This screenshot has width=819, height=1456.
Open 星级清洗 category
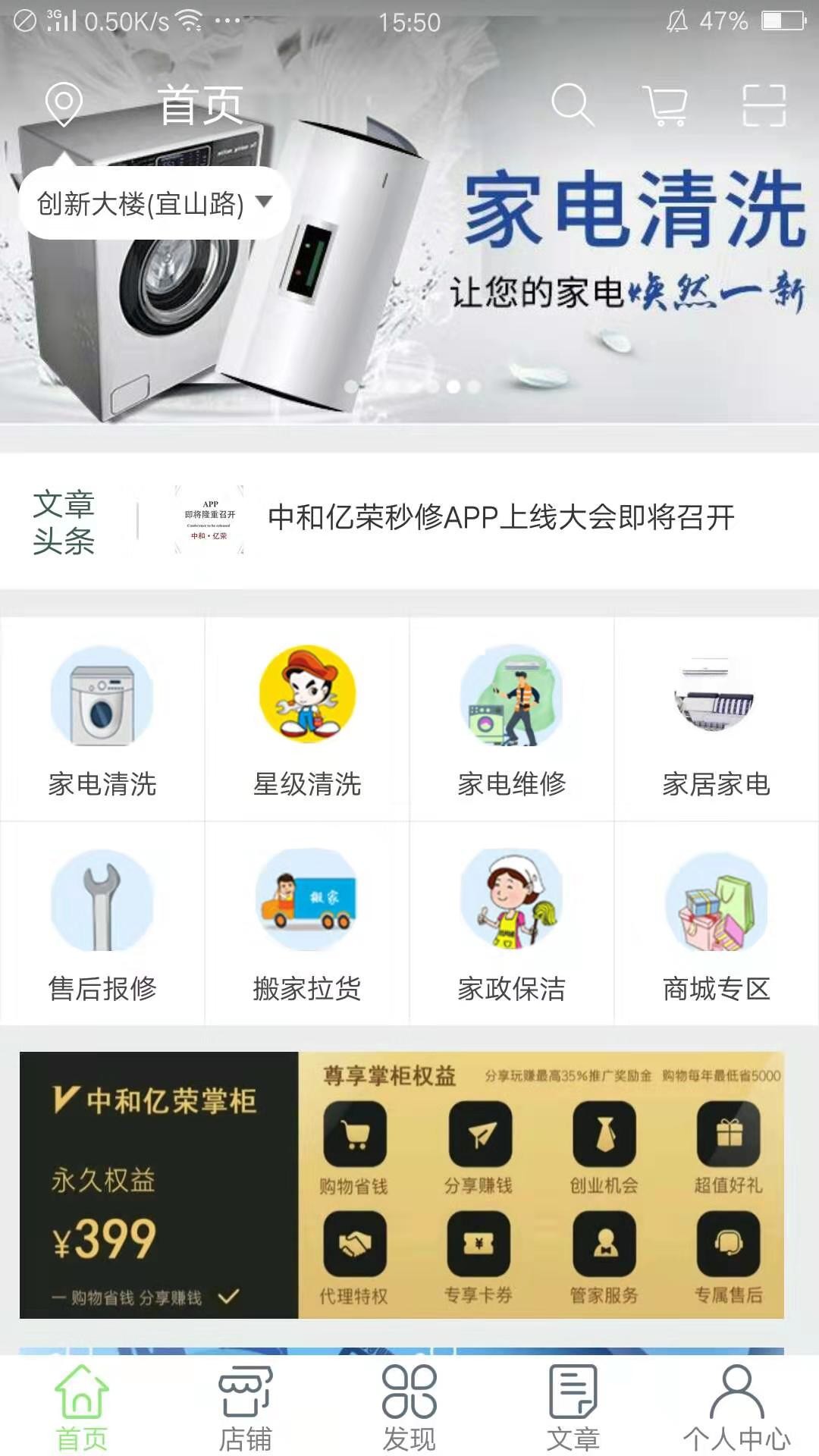[x=307, y=719]
